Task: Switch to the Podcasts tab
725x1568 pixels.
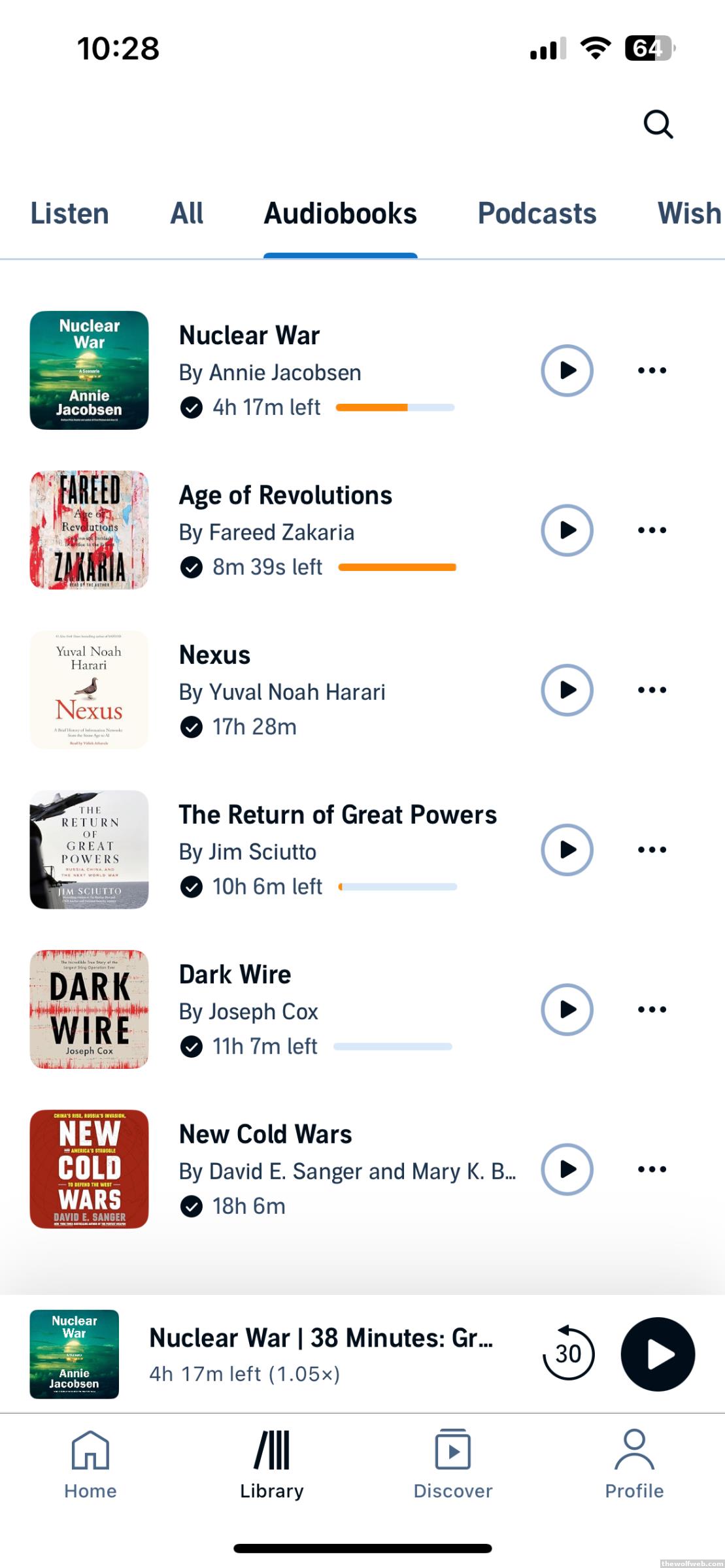Action: point(537,214)
